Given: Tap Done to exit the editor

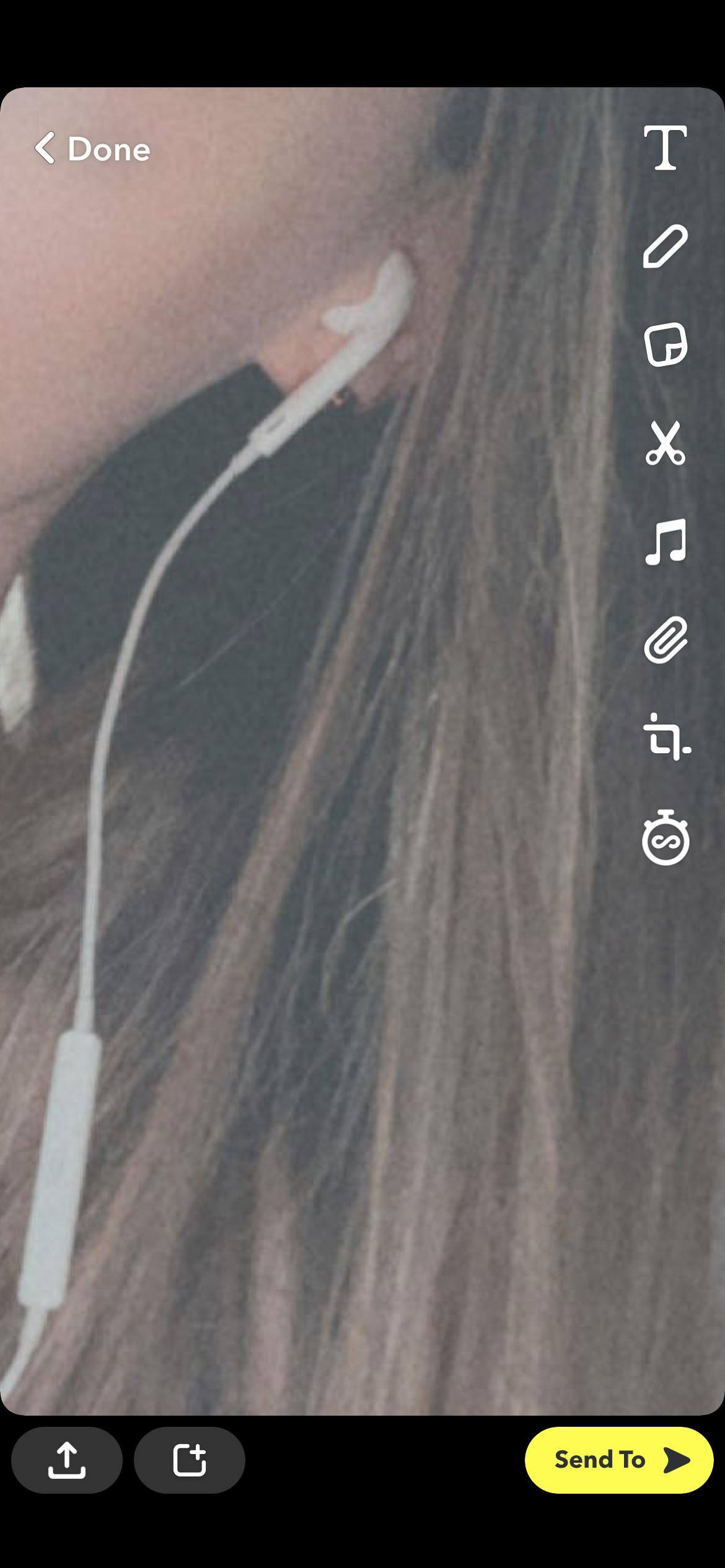Looking at the screenshot, I should [x=93, y=149].
